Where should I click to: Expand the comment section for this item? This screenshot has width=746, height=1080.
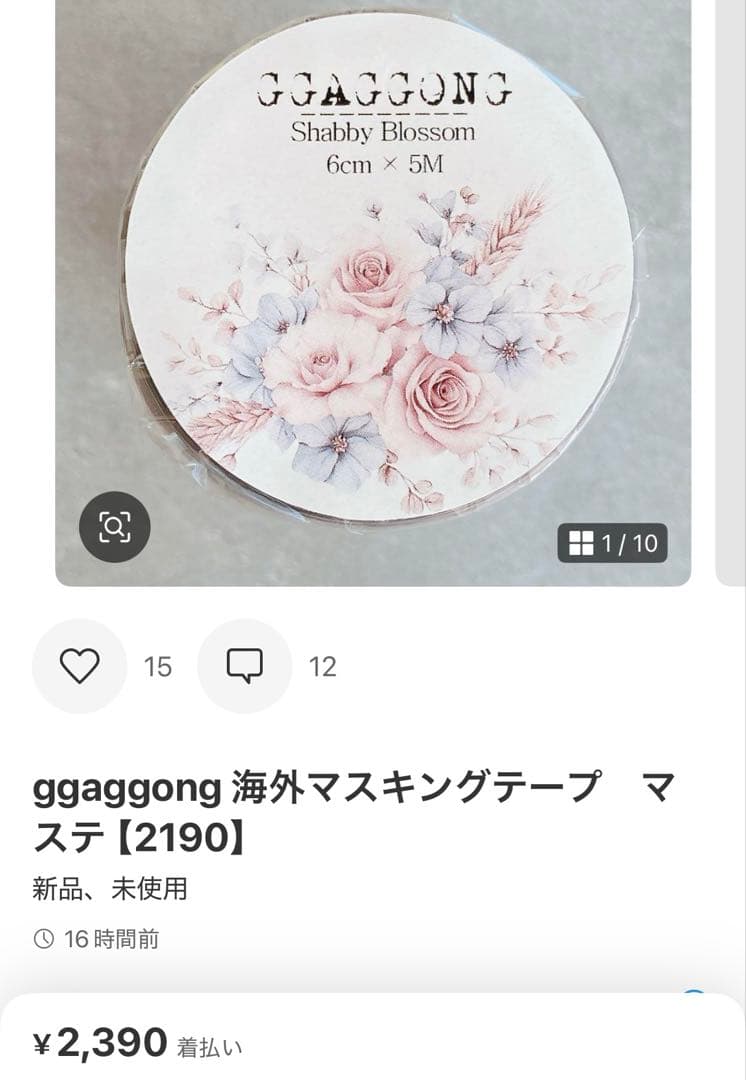click(x=243, y=665)
